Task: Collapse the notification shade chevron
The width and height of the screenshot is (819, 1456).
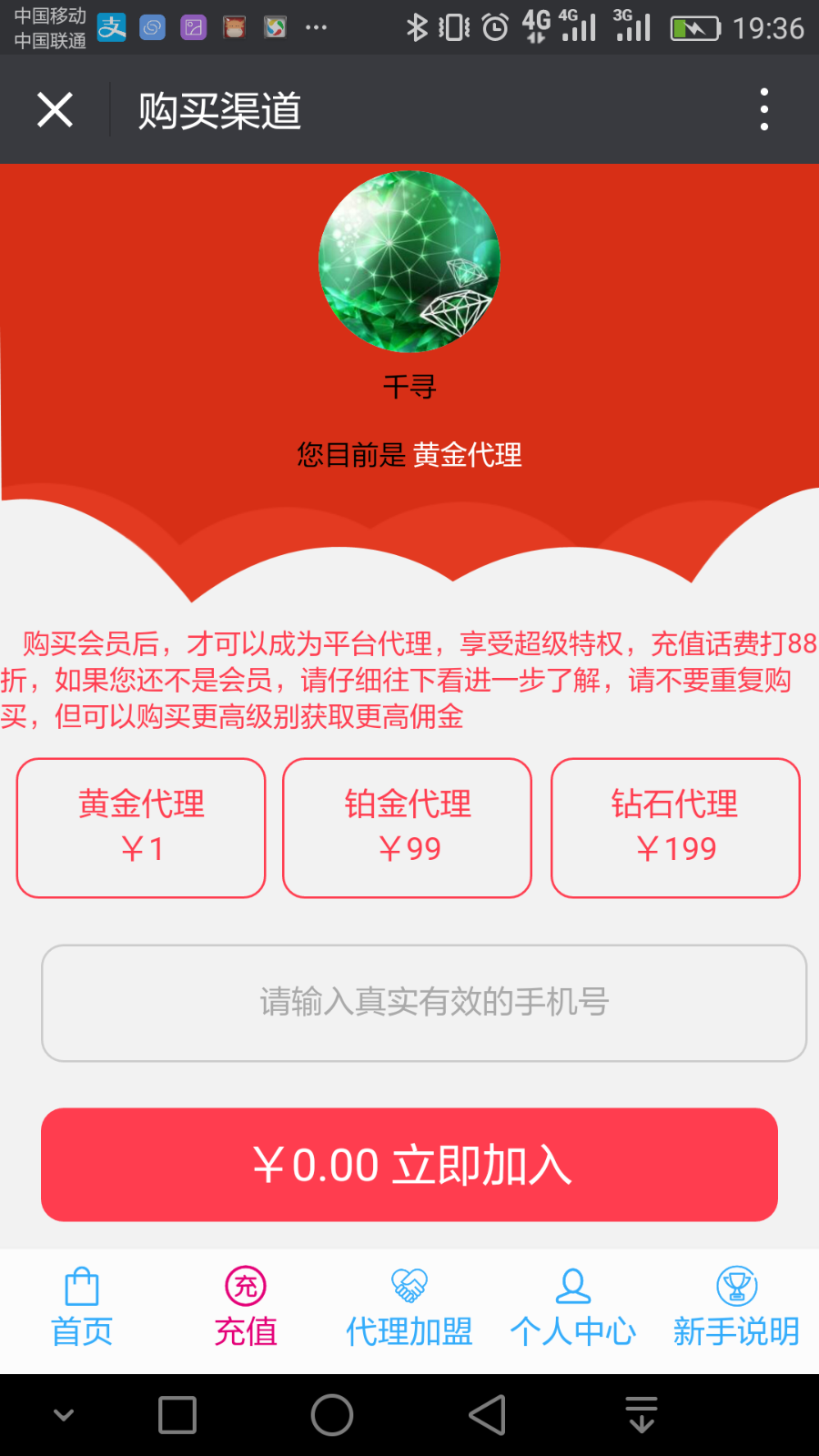Action: pyautogui.click(x=62, y=1414)
